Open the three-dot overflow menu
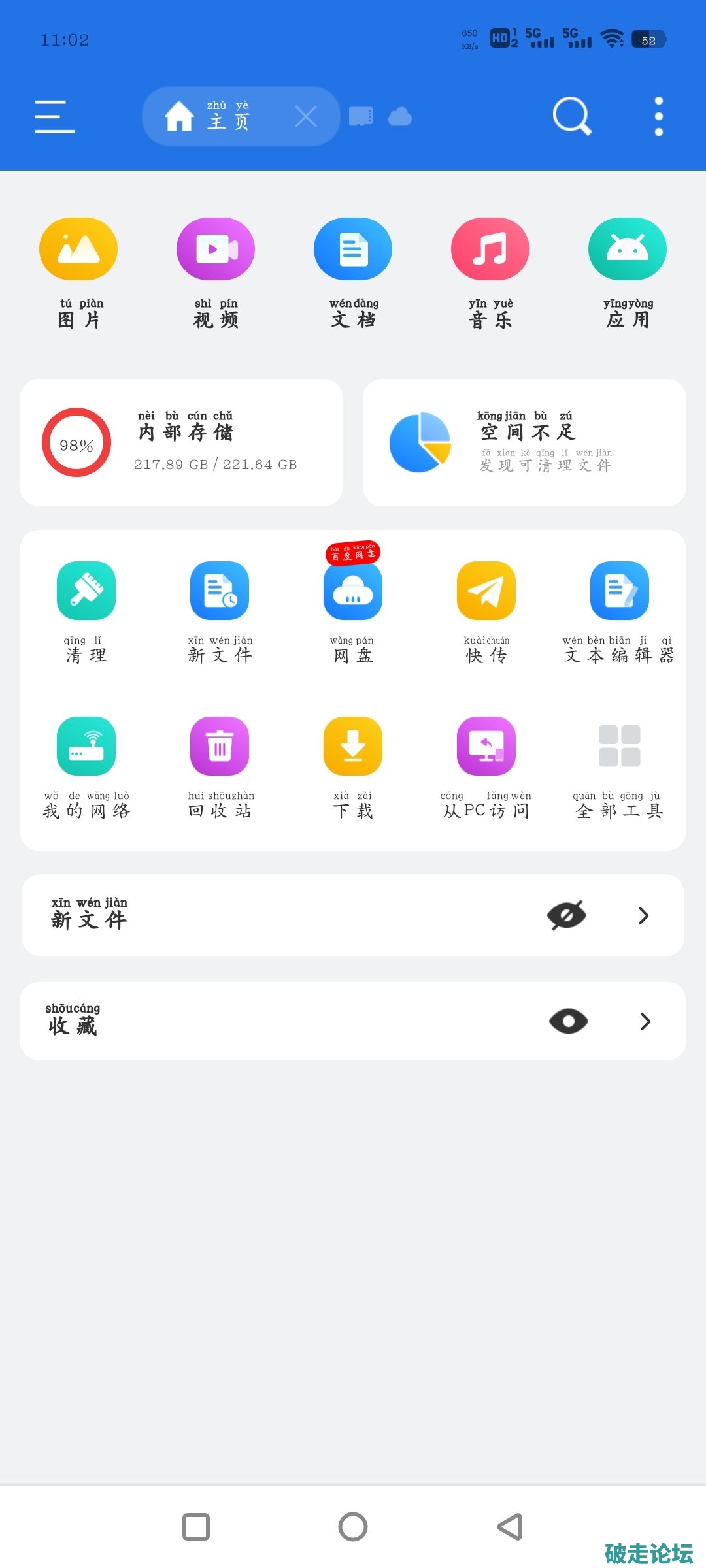 pos(658,117)
